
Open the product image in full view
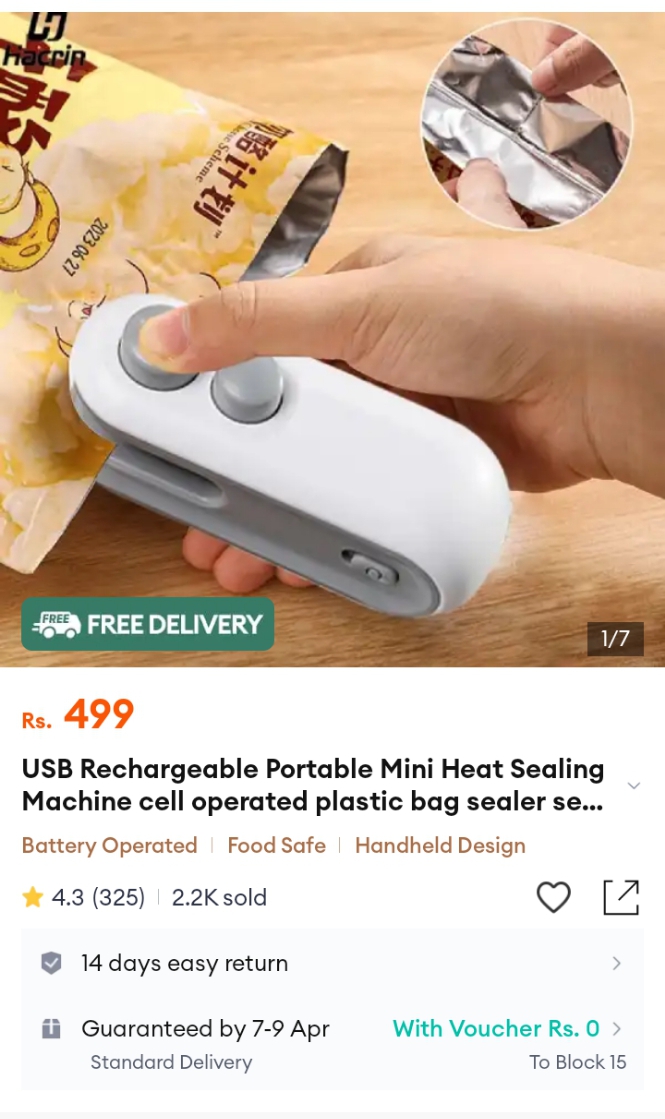click(x=332, y=338)
